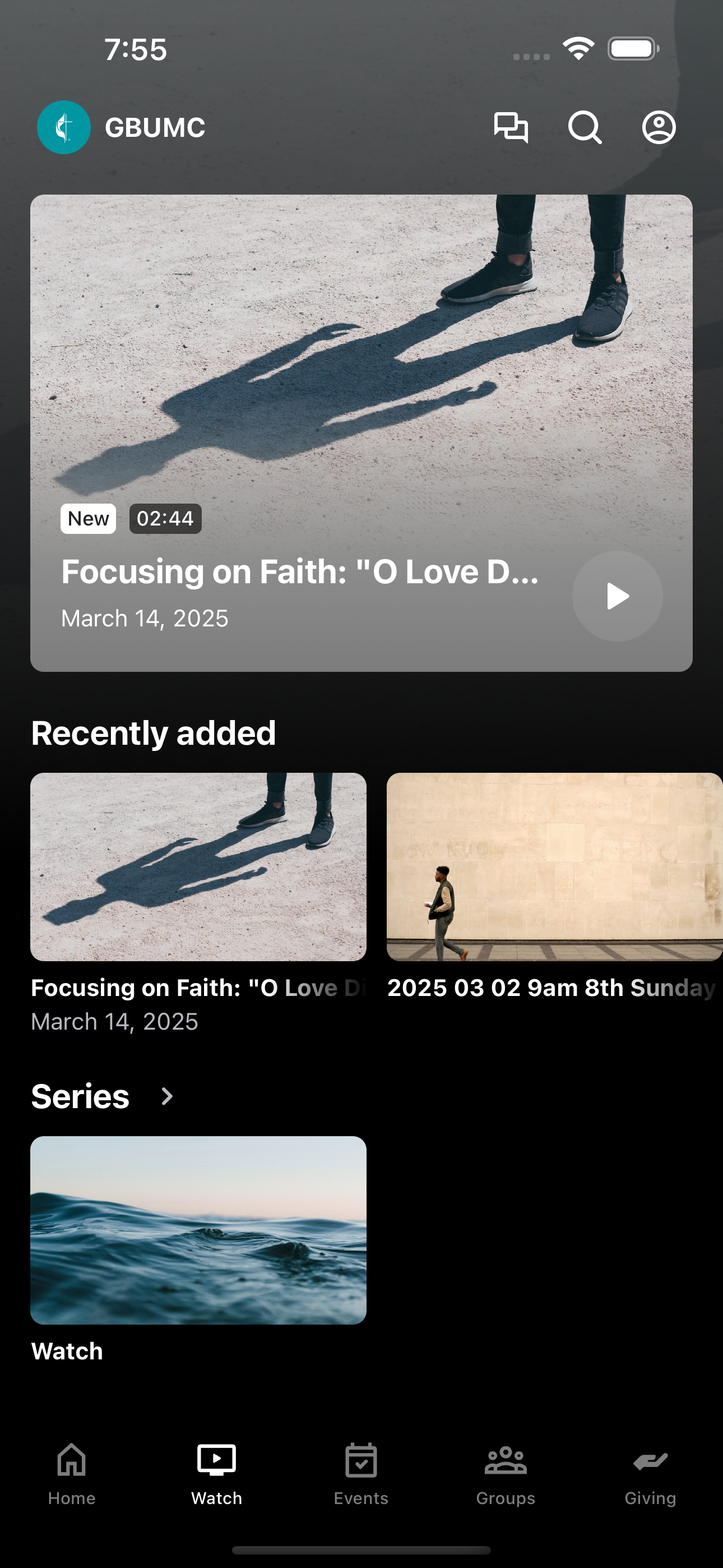Expand the Series section chevron
The image size is (723, 1568).
[167, 1096]
